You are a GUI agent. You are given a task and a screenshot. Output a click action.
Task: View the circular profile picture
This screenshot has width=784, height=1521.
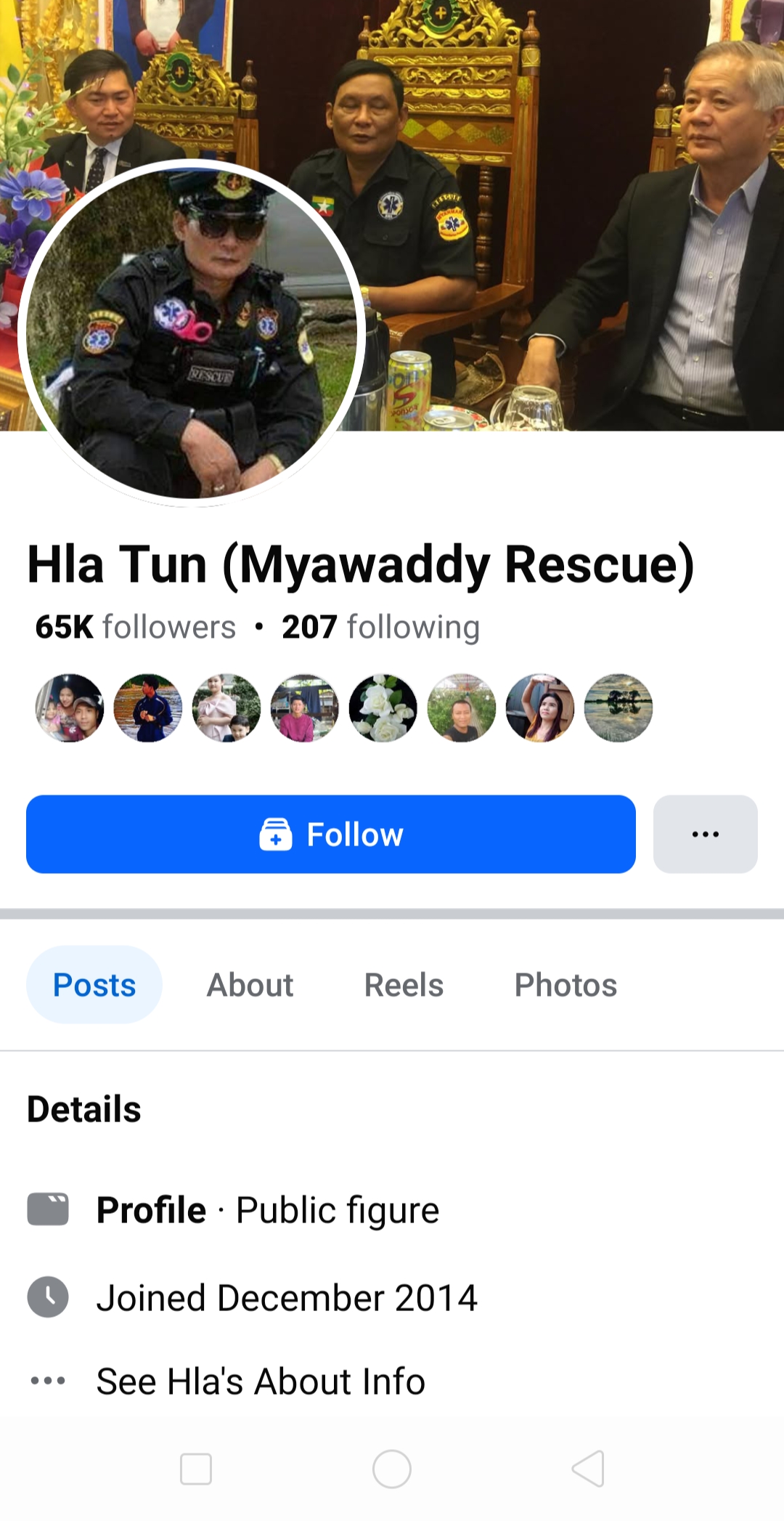190,333
